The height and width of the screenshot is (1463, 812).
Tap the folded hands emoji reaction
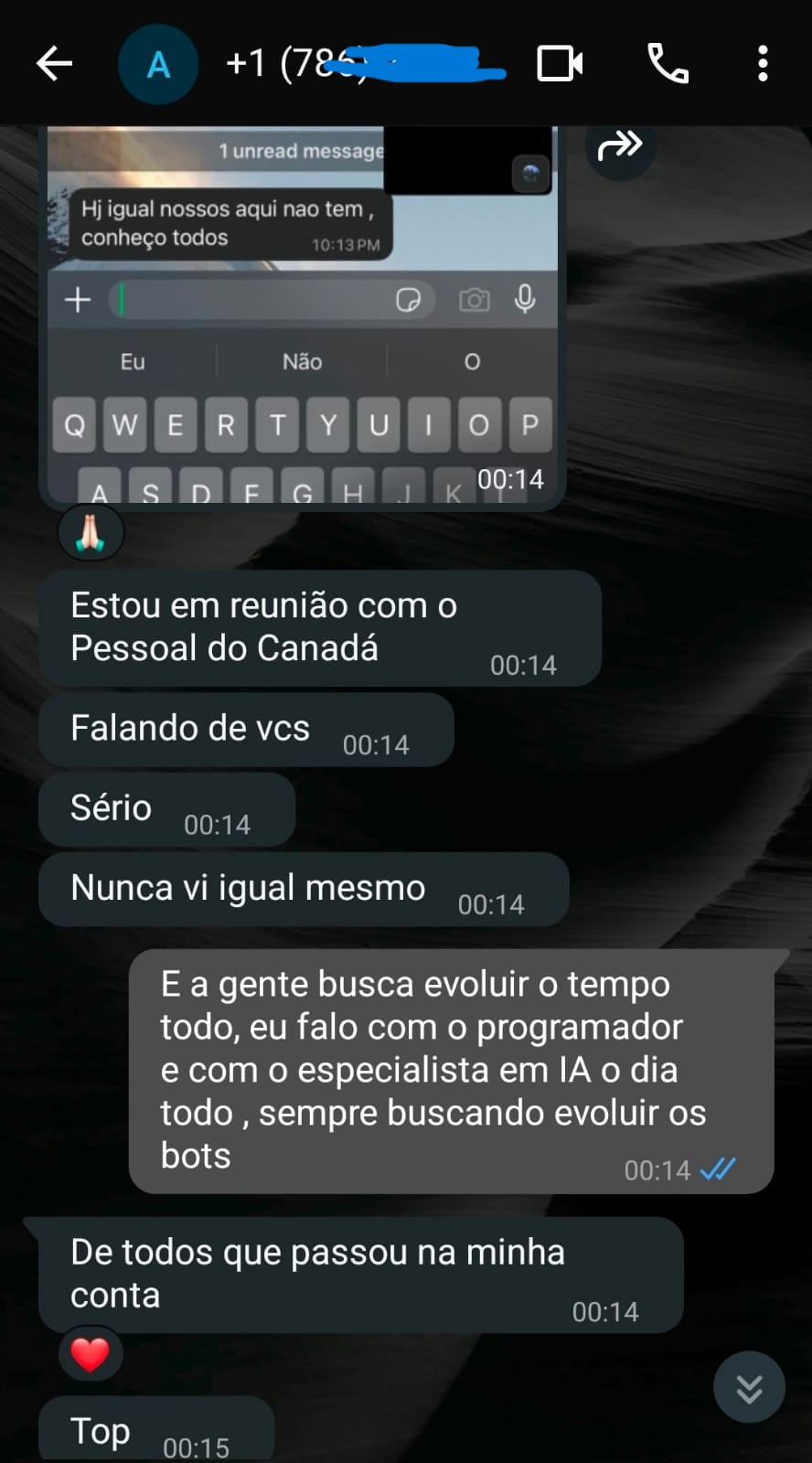click(91, 531)
